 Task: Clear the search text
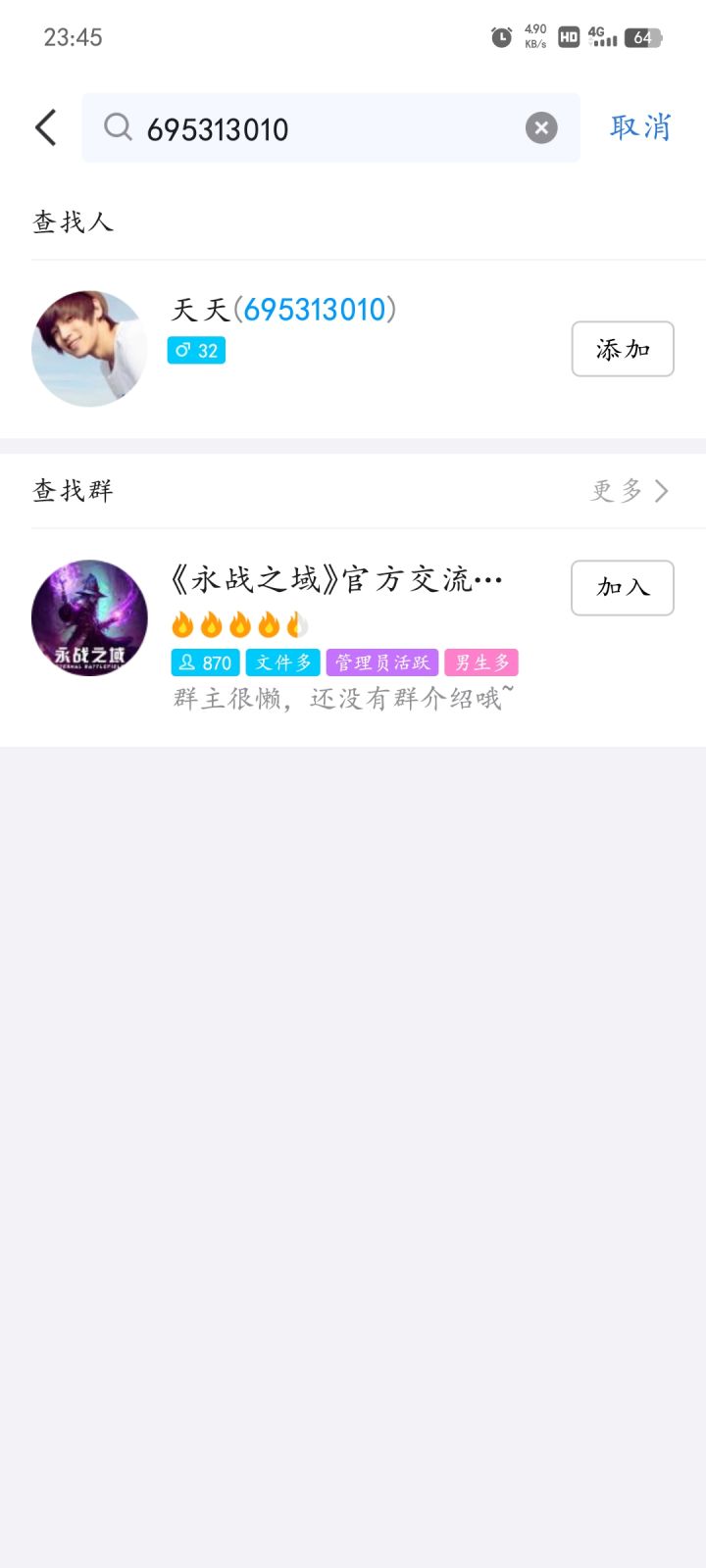(x=541, y=128)
